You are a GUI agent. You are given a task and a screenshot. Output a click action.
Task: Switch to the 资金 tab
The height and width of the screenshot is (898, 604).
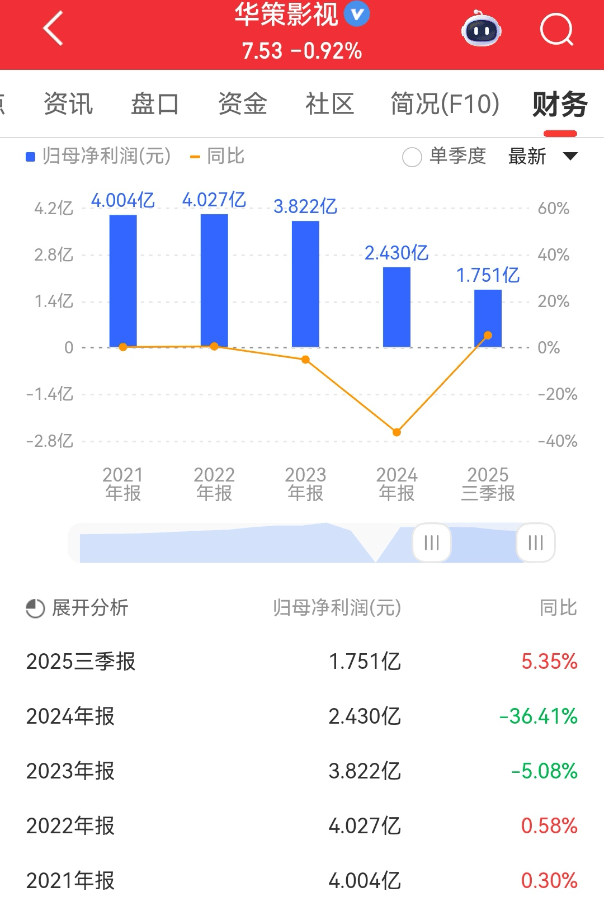[242, 103]
